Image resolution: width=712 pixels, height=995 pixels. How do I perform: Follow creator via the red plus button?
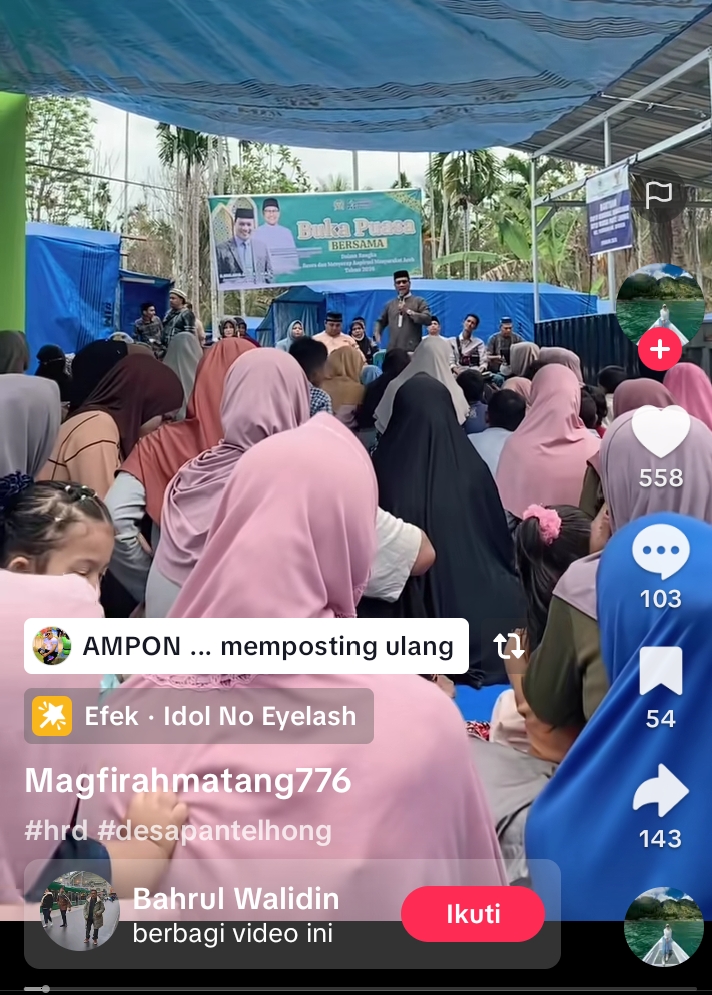pos(660,350)
